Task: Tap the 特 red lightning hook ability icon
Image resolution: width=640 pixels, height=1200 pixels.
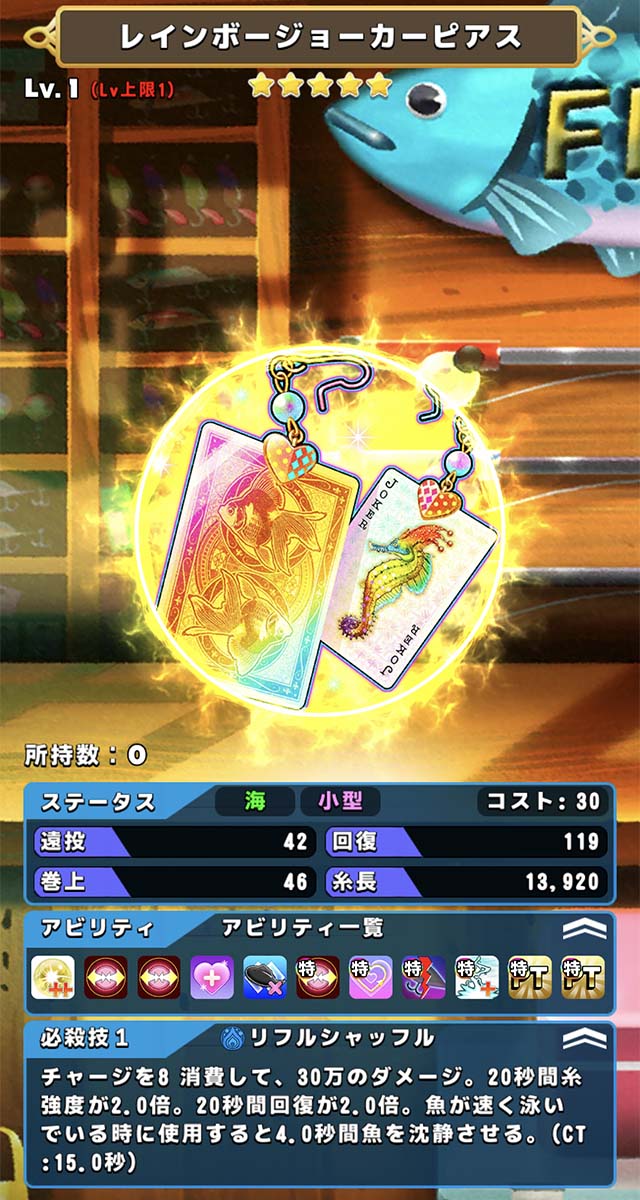Action: (424, 977)
